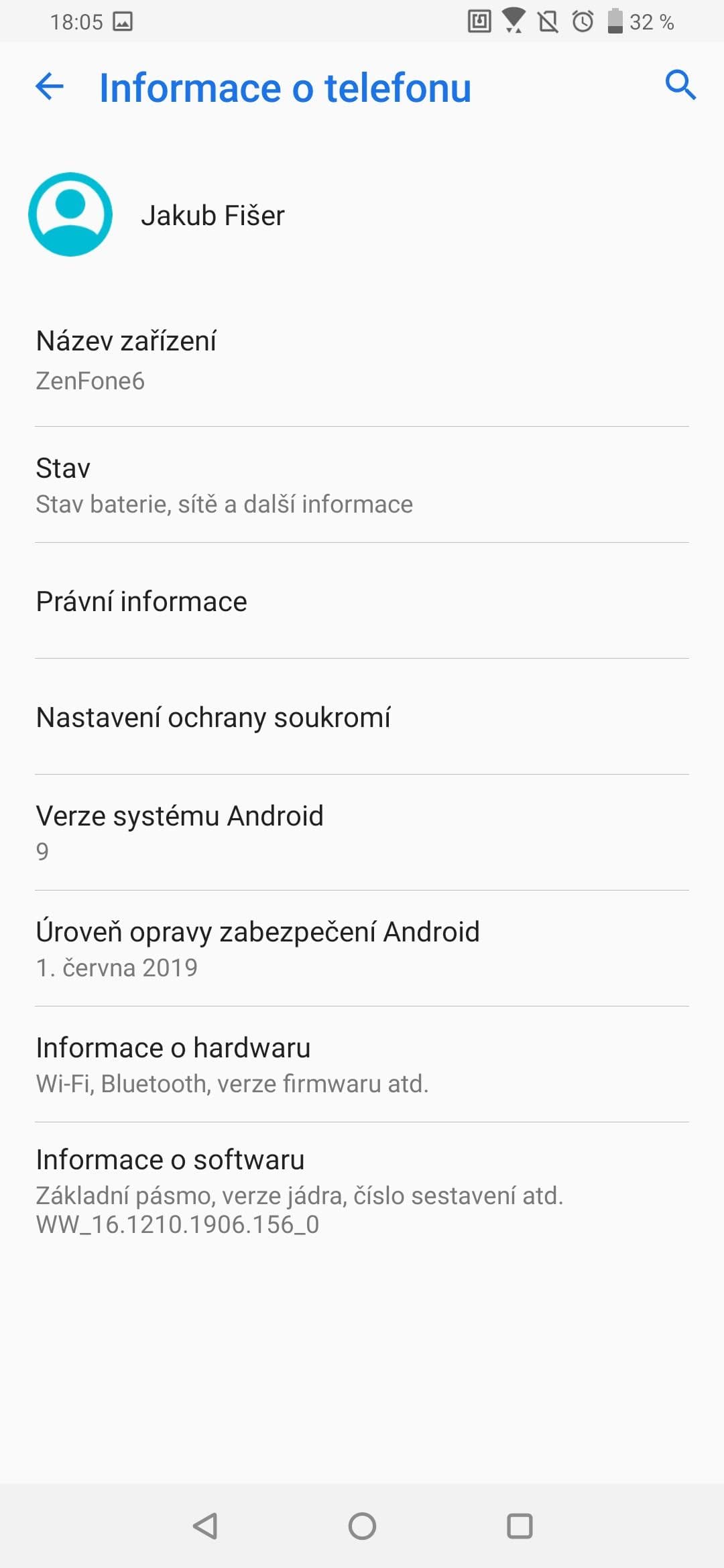Tap Verze systému Android
The image size is (724, 1568).
click(x=362, y=833)
